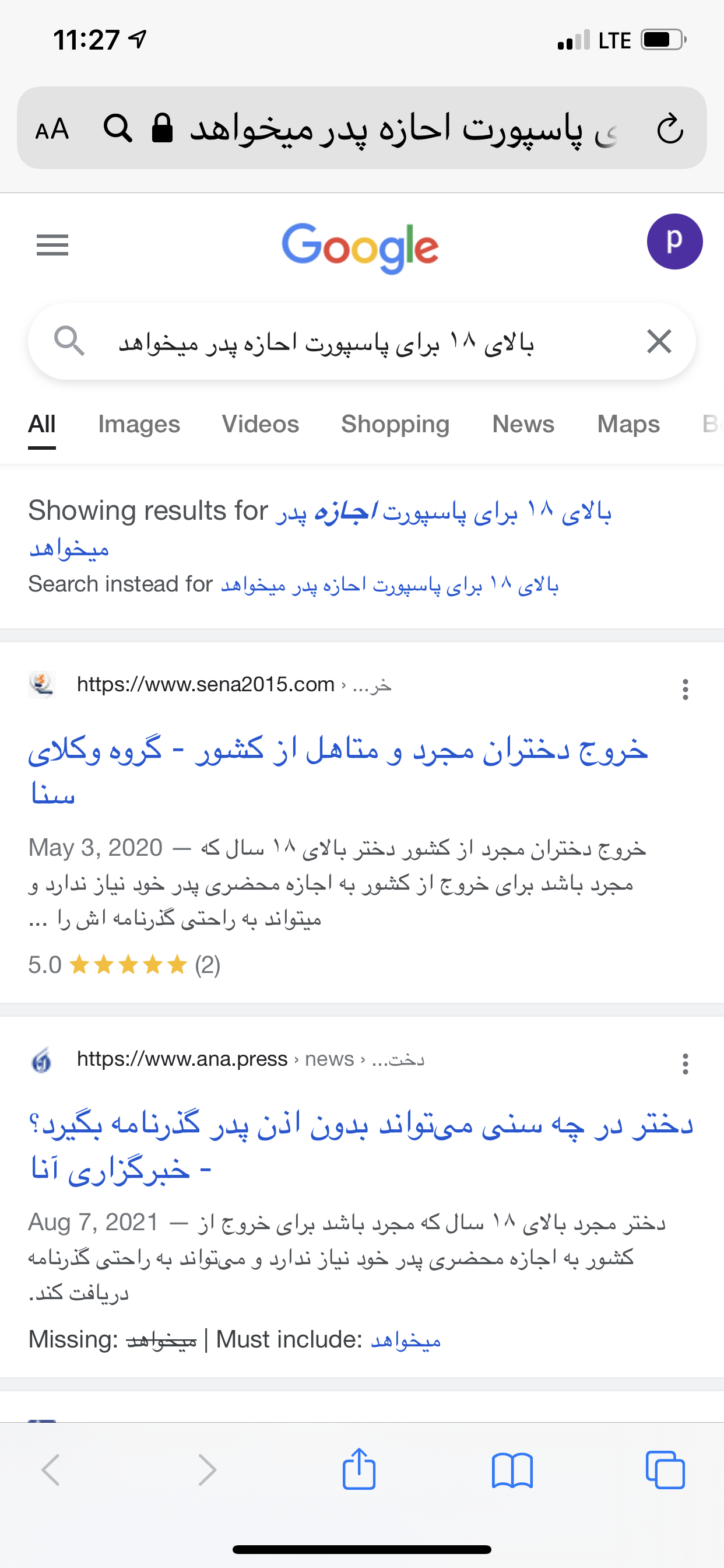Open the Safari share sheet
This screenshot has width=724, height=1568.
359,1469
